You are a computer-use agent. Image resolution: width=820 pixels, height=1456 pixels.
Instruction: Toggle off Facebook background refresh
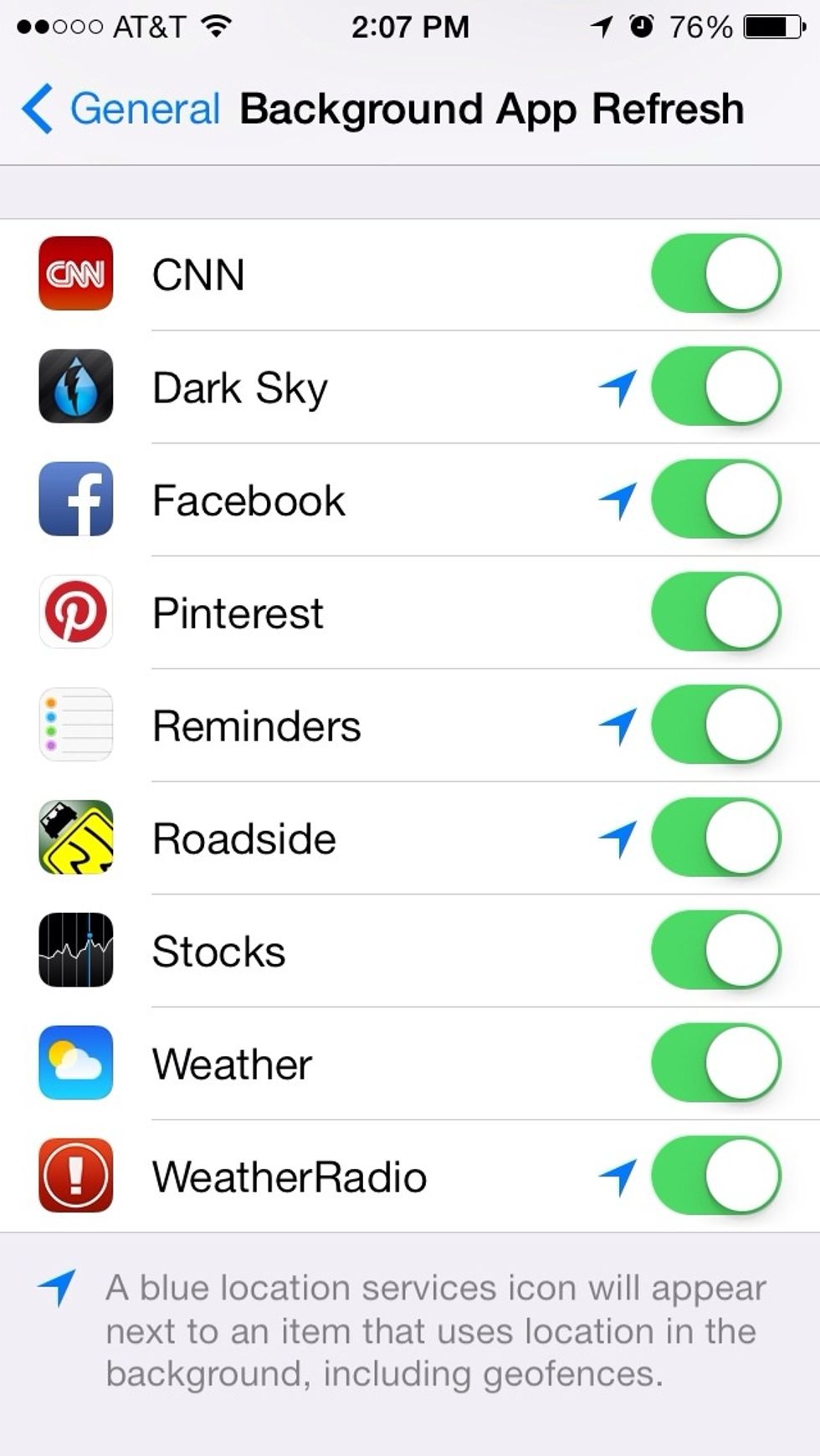716,500
